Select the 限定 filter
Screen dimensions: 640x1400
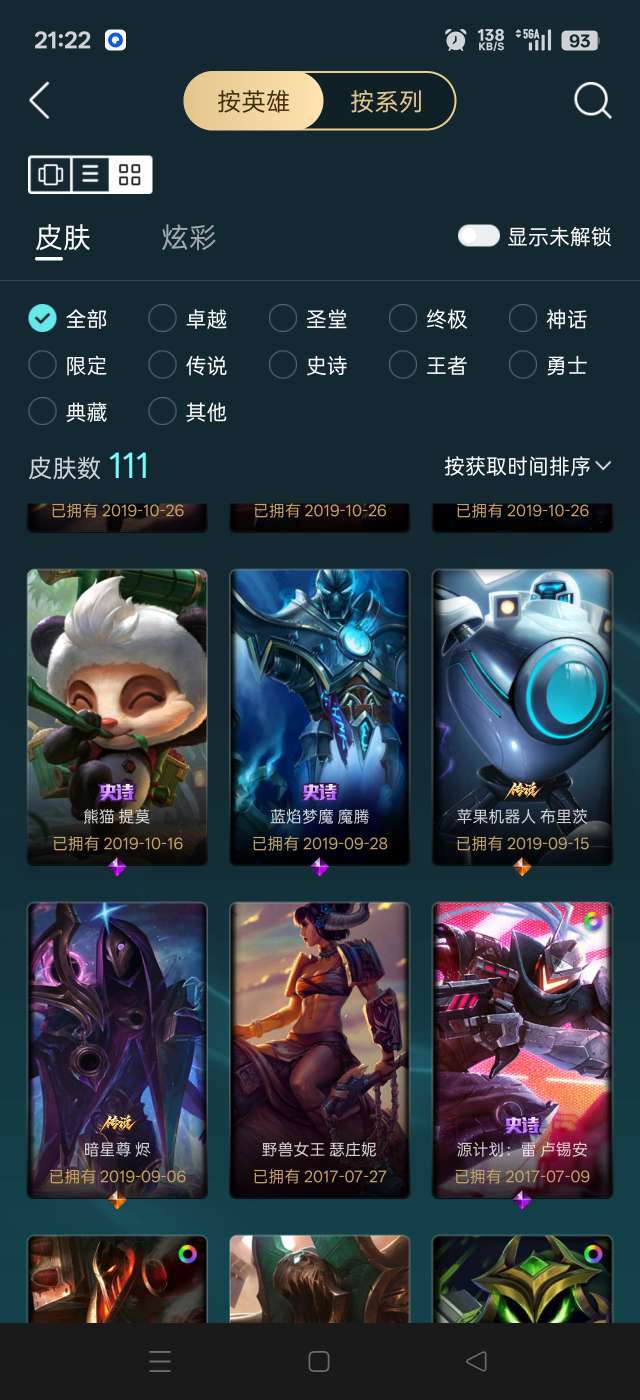68,365
